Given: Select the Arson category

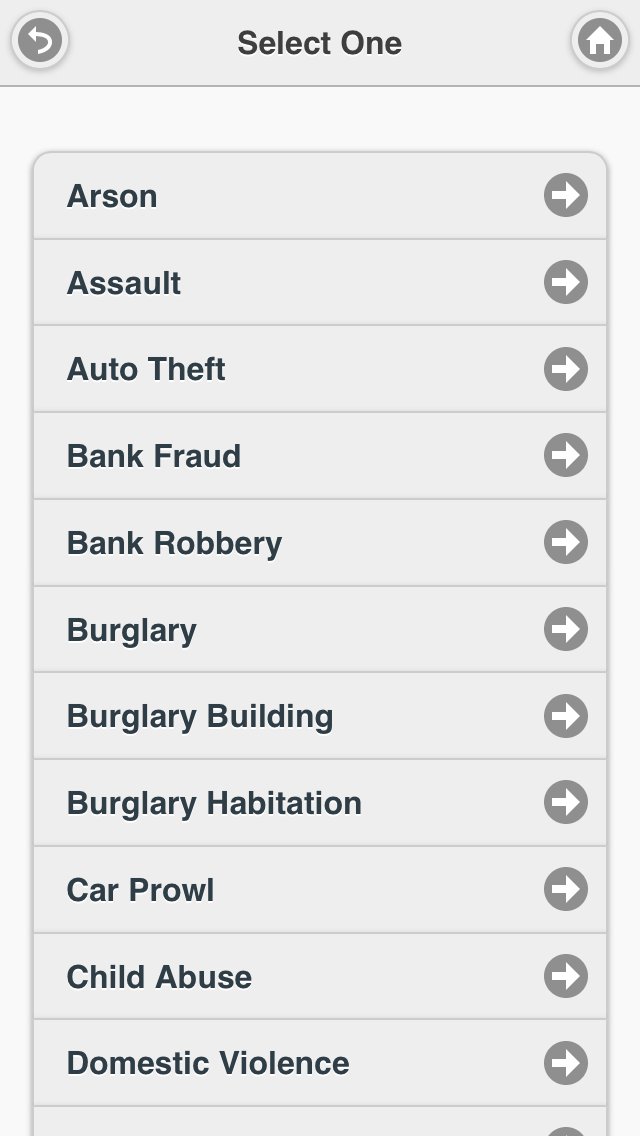Looking at the screenshot, I should 320,196.
